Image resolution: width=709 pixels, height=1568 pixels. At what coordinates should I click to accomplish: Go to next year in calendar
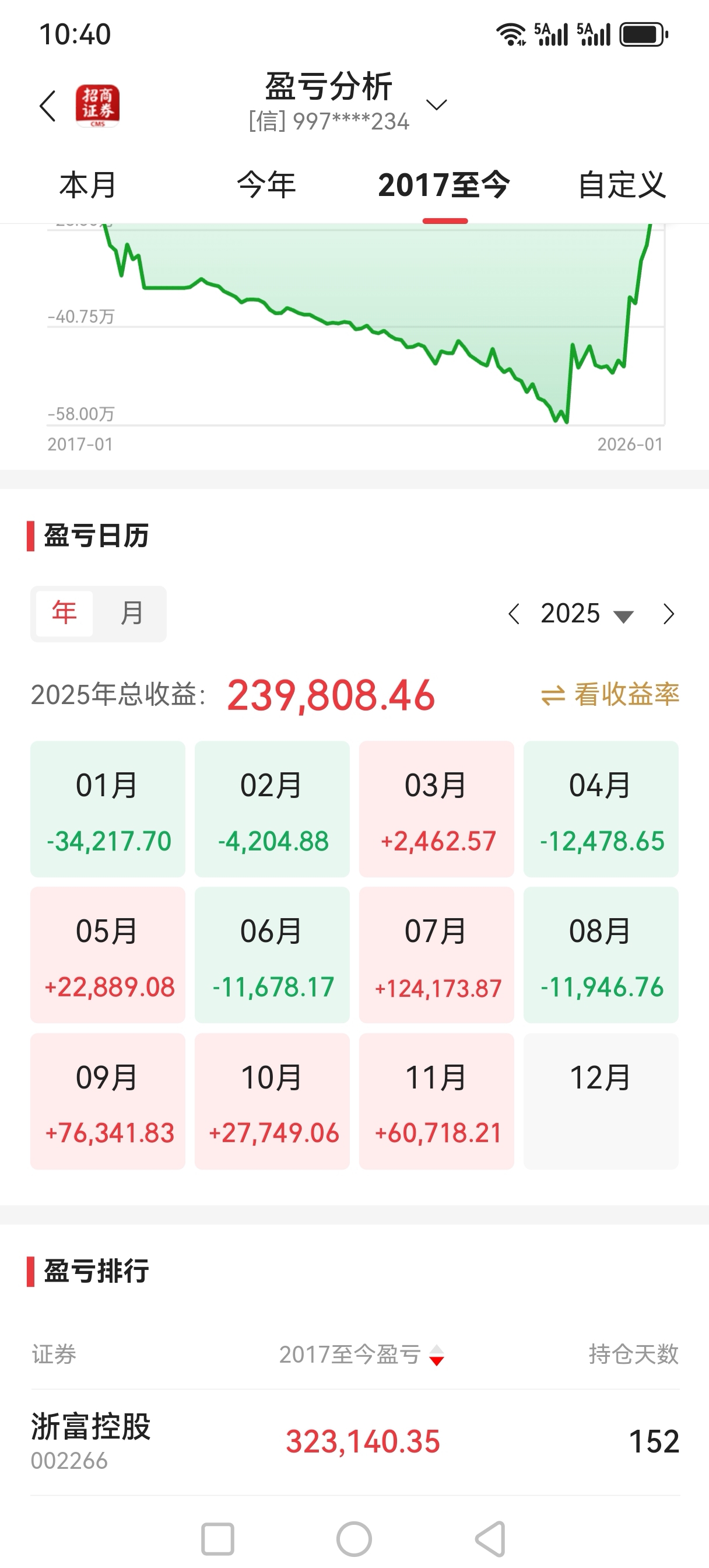[668, 614]
